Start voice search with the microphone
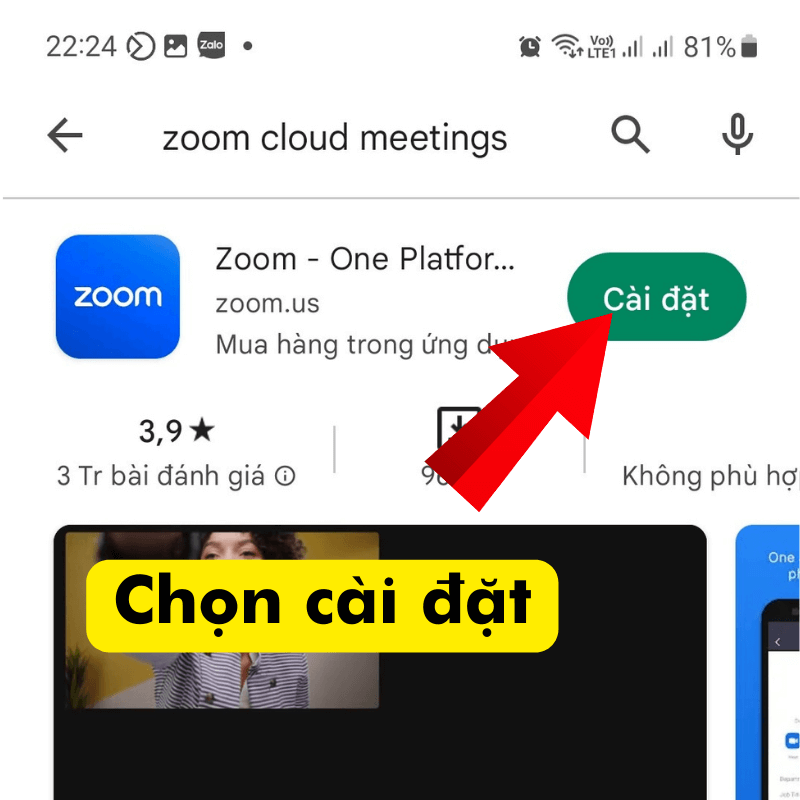Viewport: 800px width, 800px height. click(x=737, y=134)
